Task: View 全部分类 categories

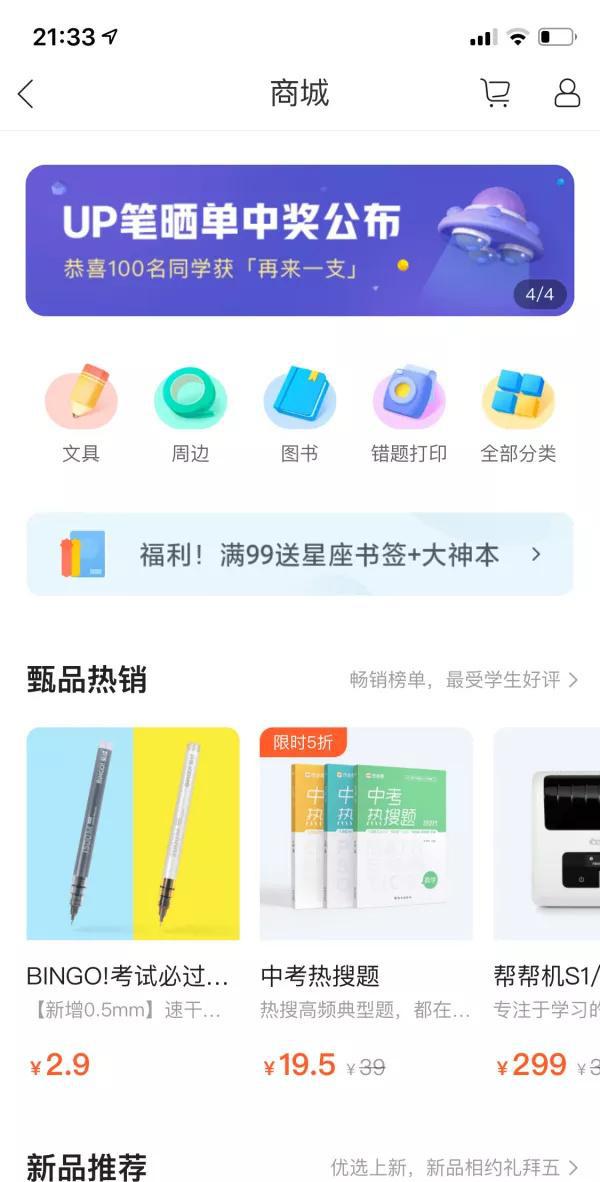Action: pyautogui.click(x=519, y=413)
